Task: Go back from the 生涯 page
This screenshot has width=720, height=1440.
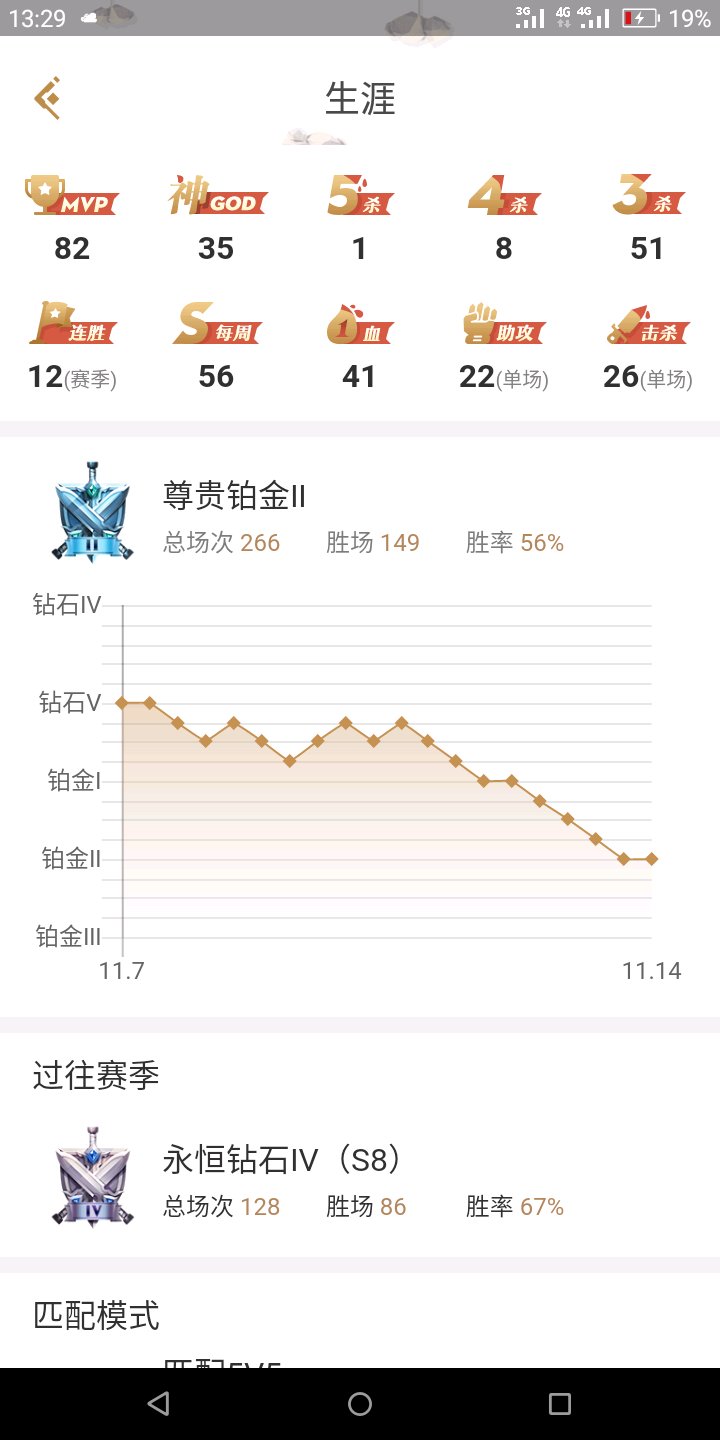Action: [47, 98]
